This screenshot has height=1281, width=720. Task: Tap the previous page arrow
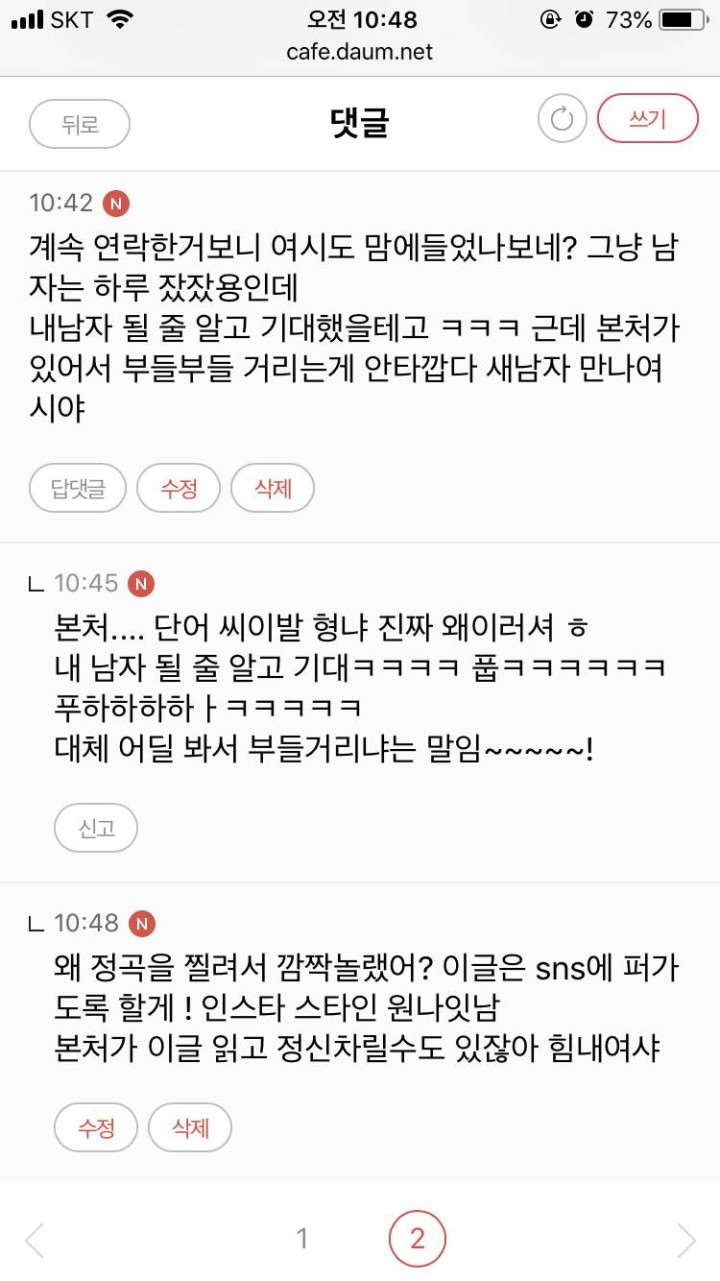35,1240
